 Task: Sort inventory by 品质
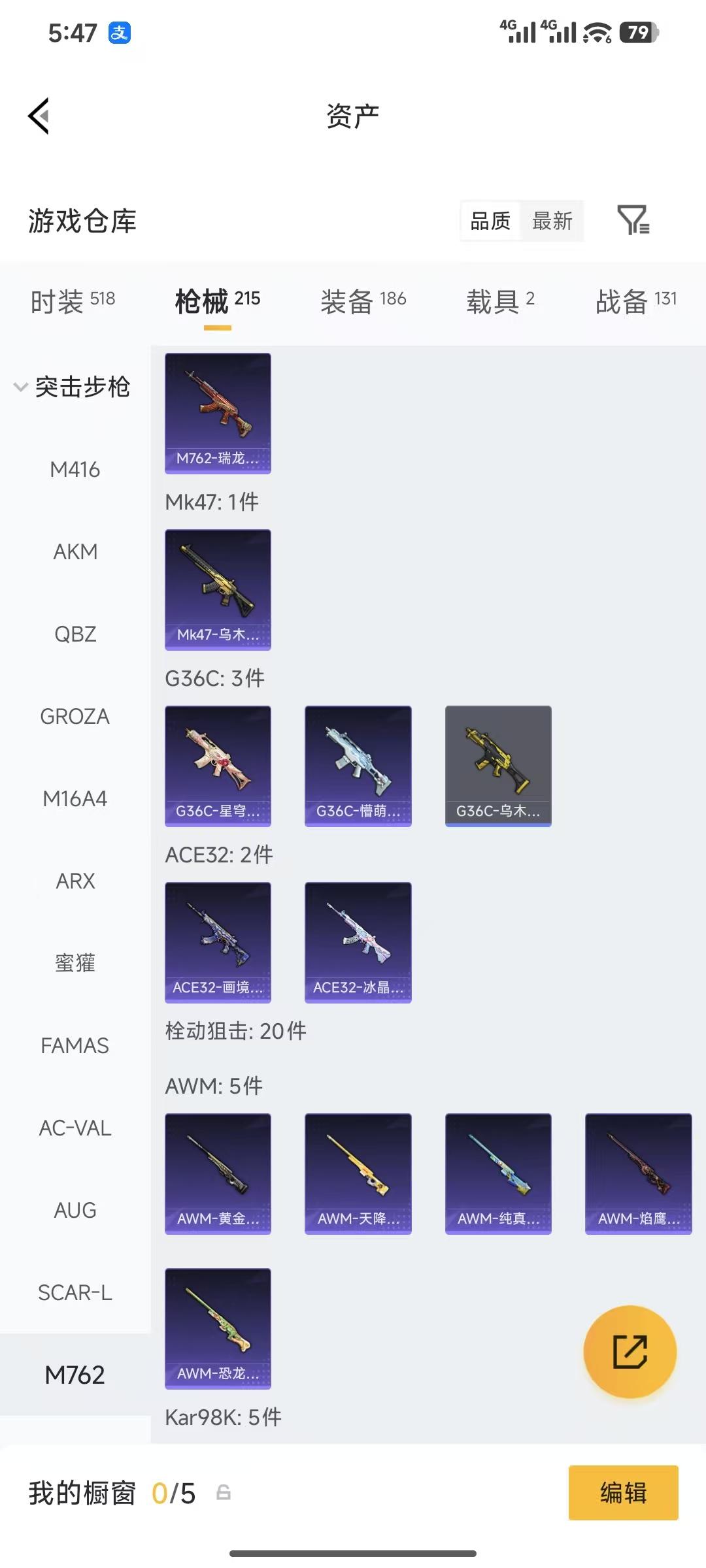(x=490, y=221)
